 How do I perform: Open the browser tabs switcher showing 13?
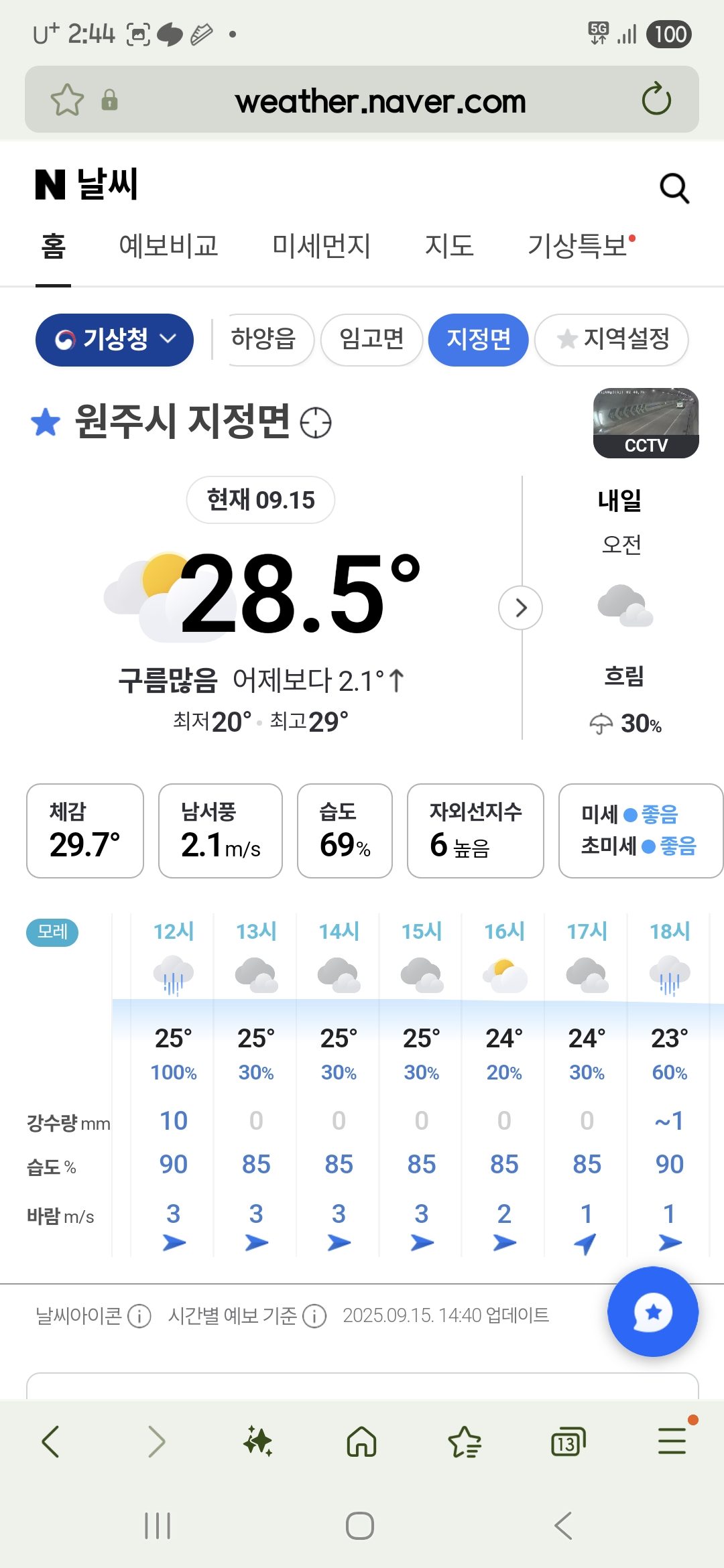click(567, 1441)
